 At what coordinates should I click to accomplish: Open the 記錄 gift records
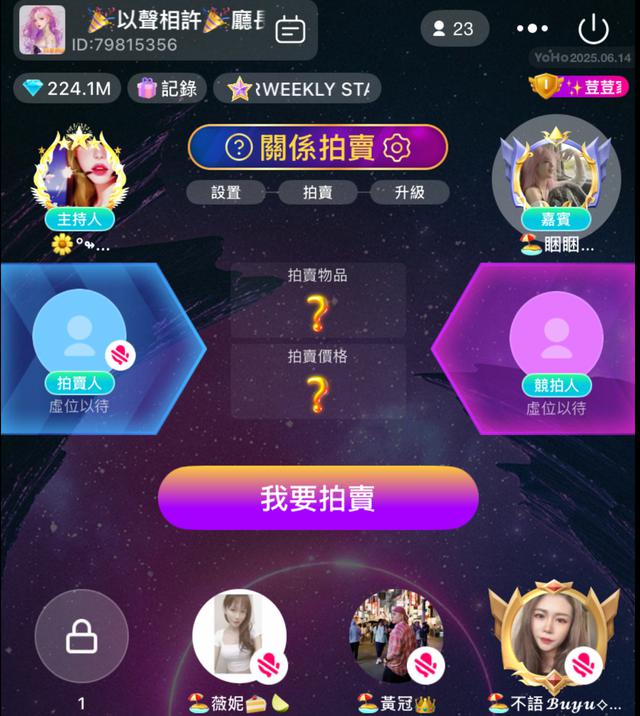pyautogui.click(x=167, y=88)
